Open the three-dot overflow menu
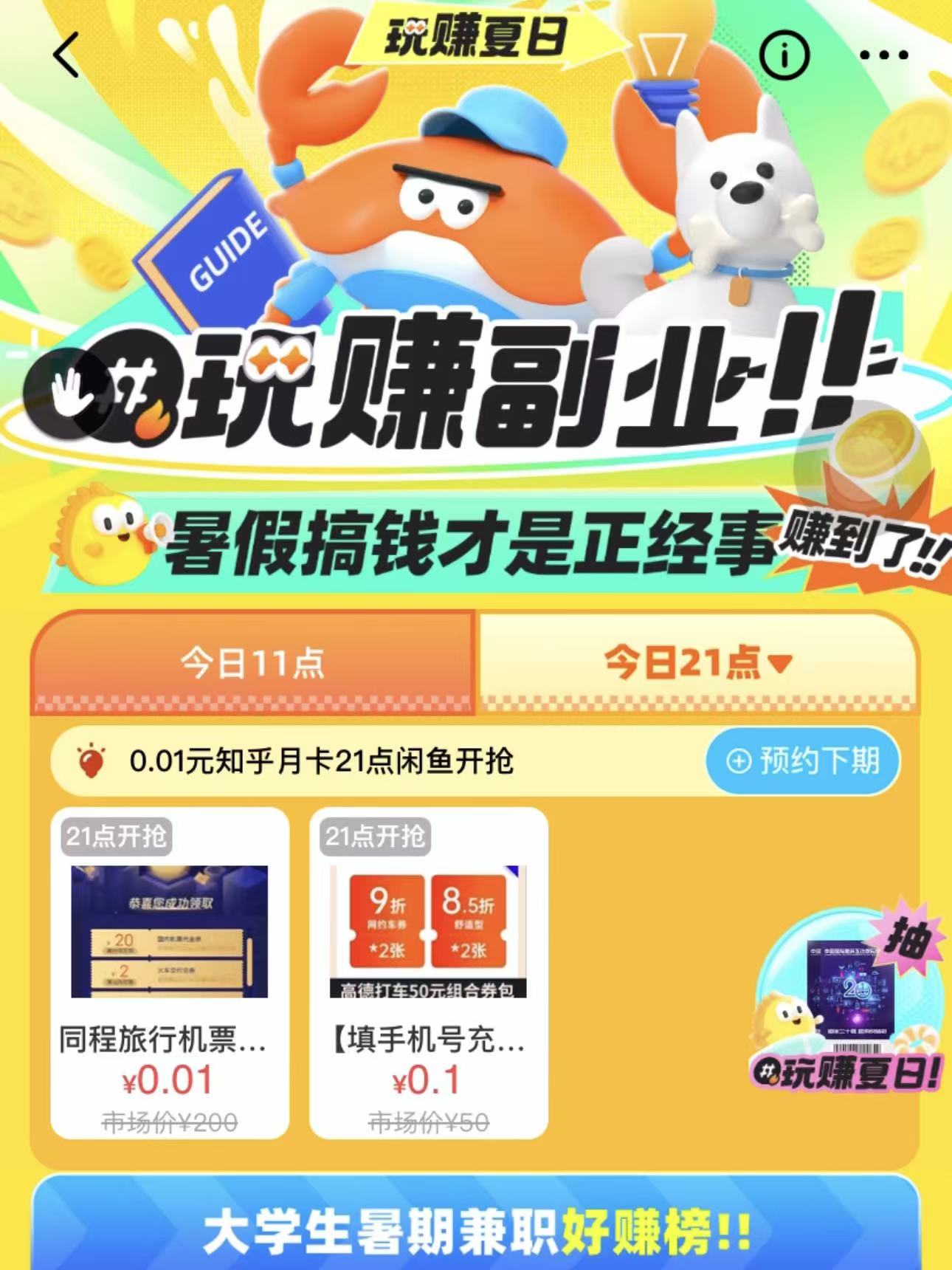 [x=883, y=55]
